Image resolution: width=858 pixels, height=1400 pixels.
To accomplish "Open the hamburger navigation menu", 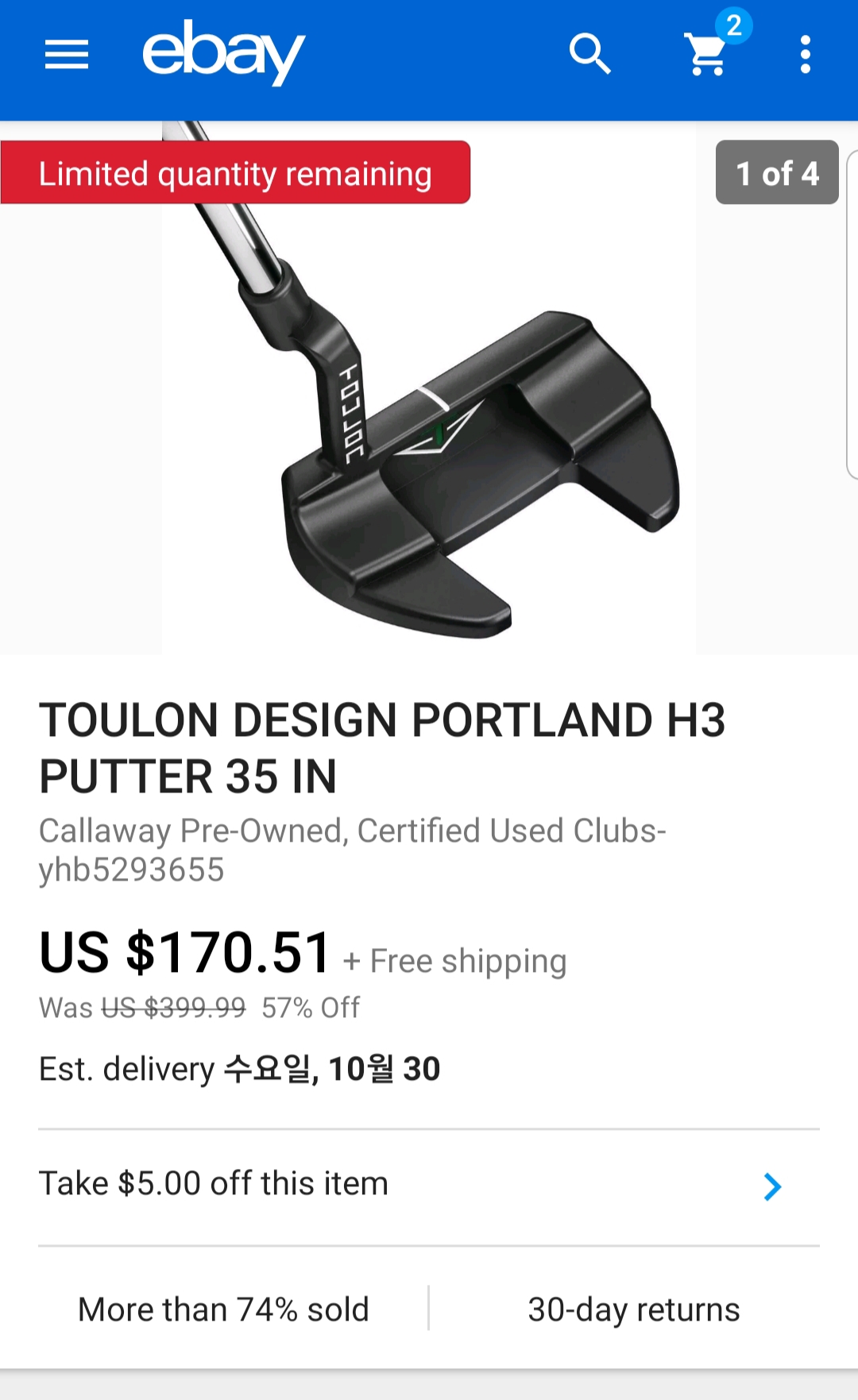I will click(x=67, y=55).
